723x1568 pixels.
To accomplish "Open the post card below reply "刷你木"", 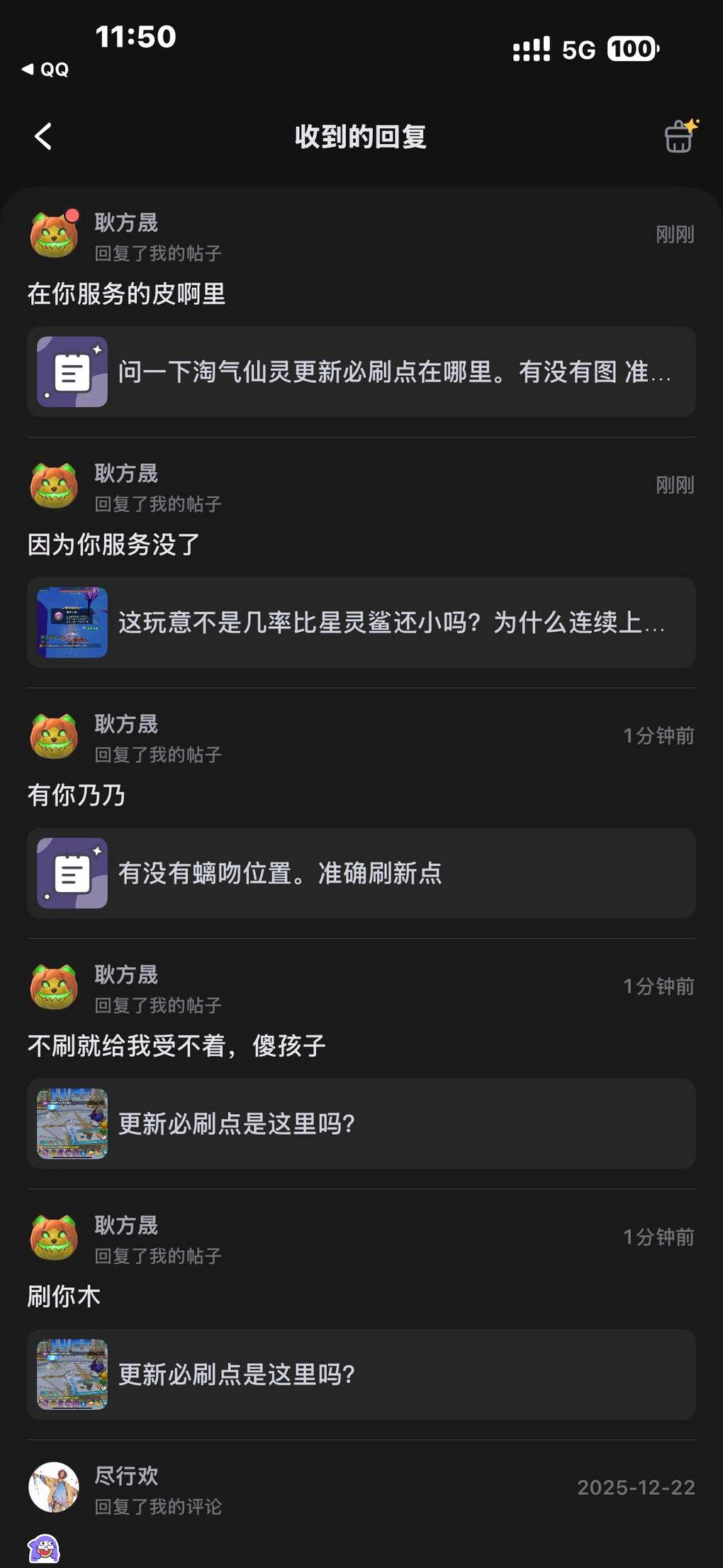I will (x=361, y=1374).
